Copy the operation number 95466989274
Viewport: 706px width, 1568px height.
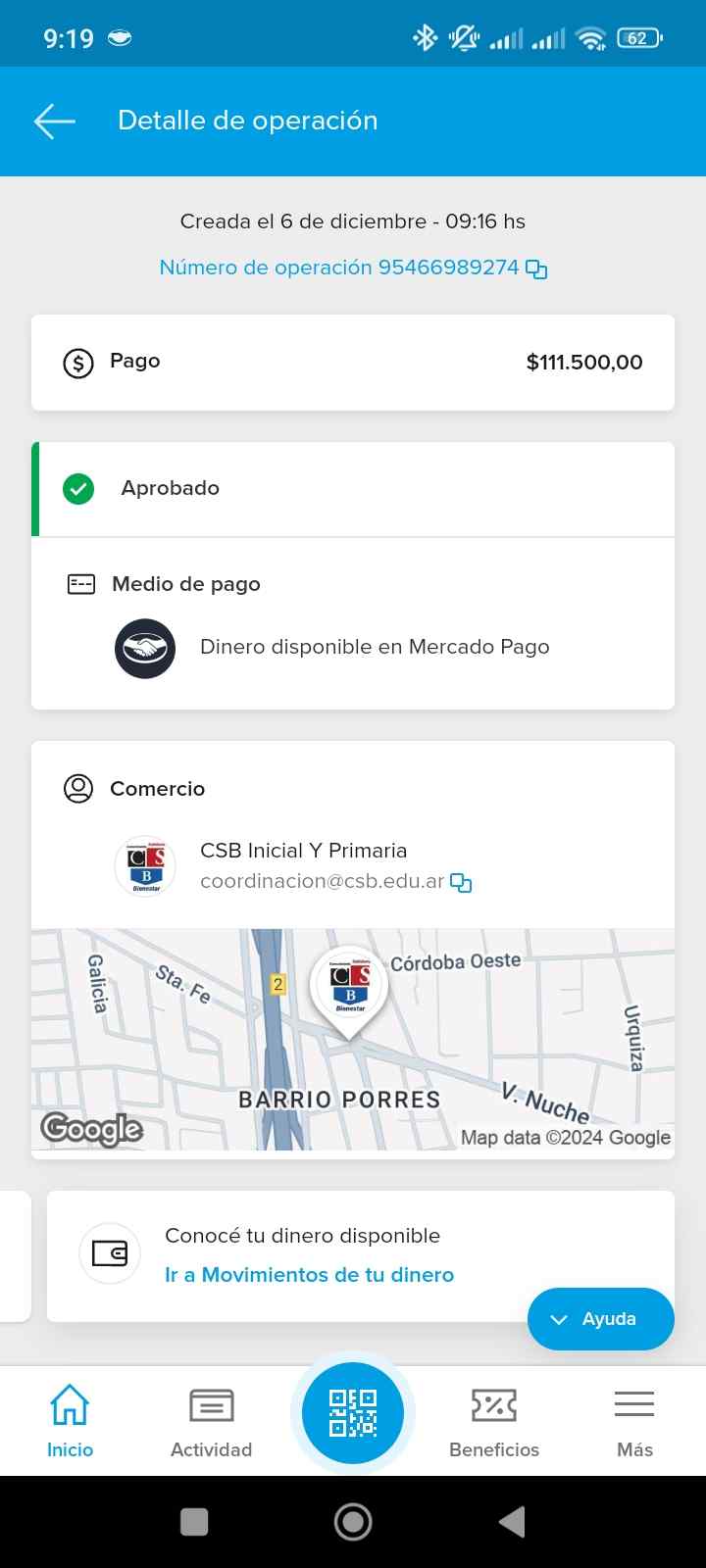tap(536, 269)
